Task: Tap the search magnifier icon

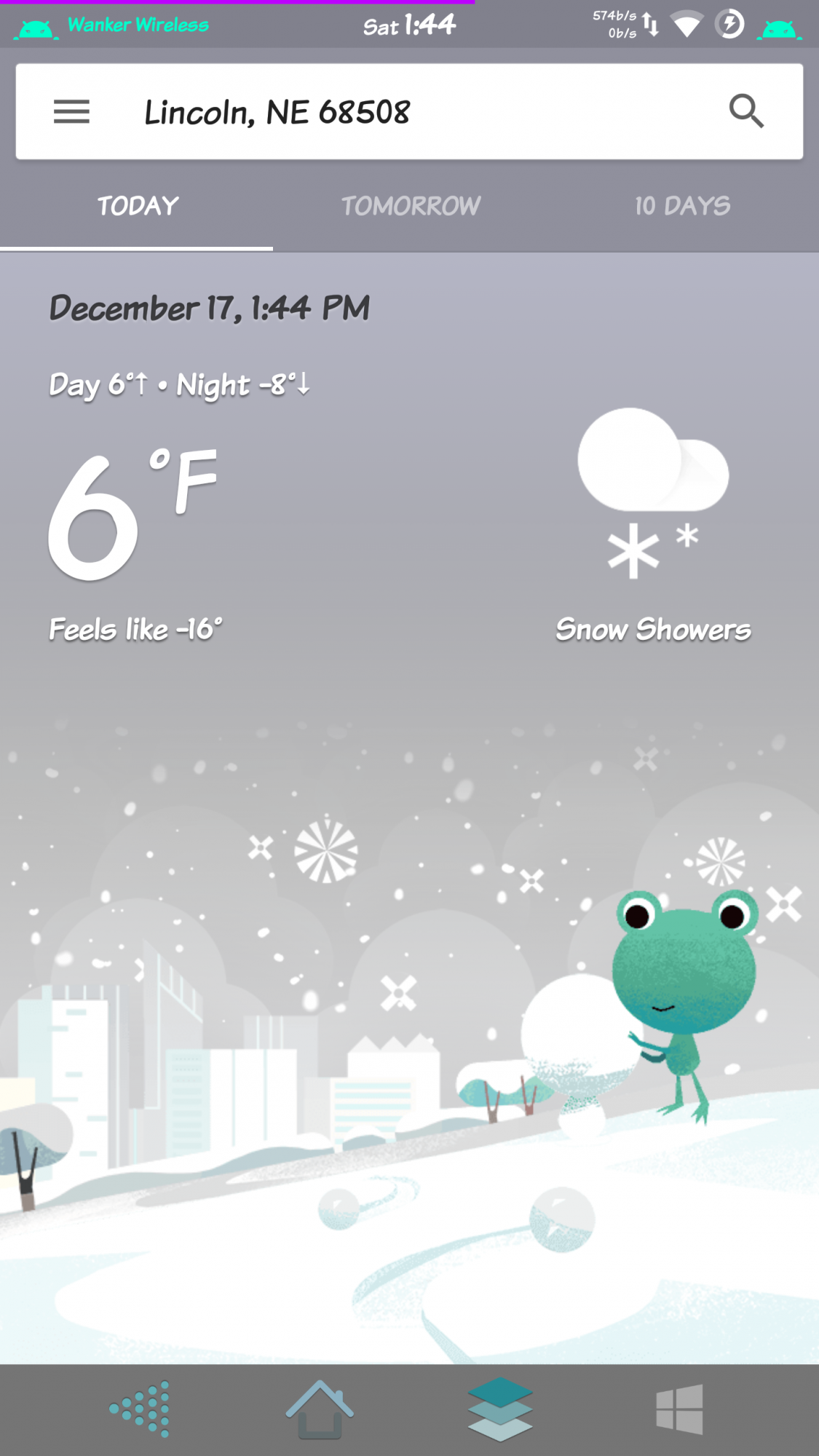Action: 746,111
